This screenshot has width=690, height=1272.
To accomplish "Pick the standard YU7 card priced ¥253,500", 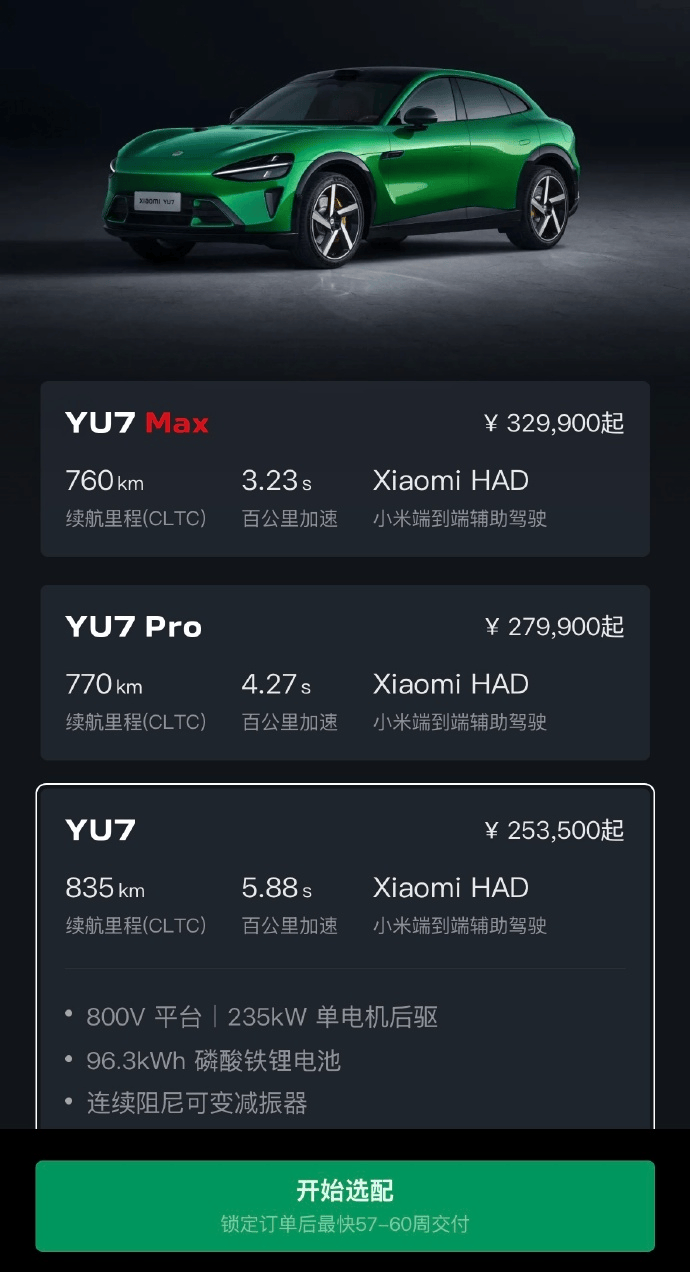I will [x=345, y=880].
